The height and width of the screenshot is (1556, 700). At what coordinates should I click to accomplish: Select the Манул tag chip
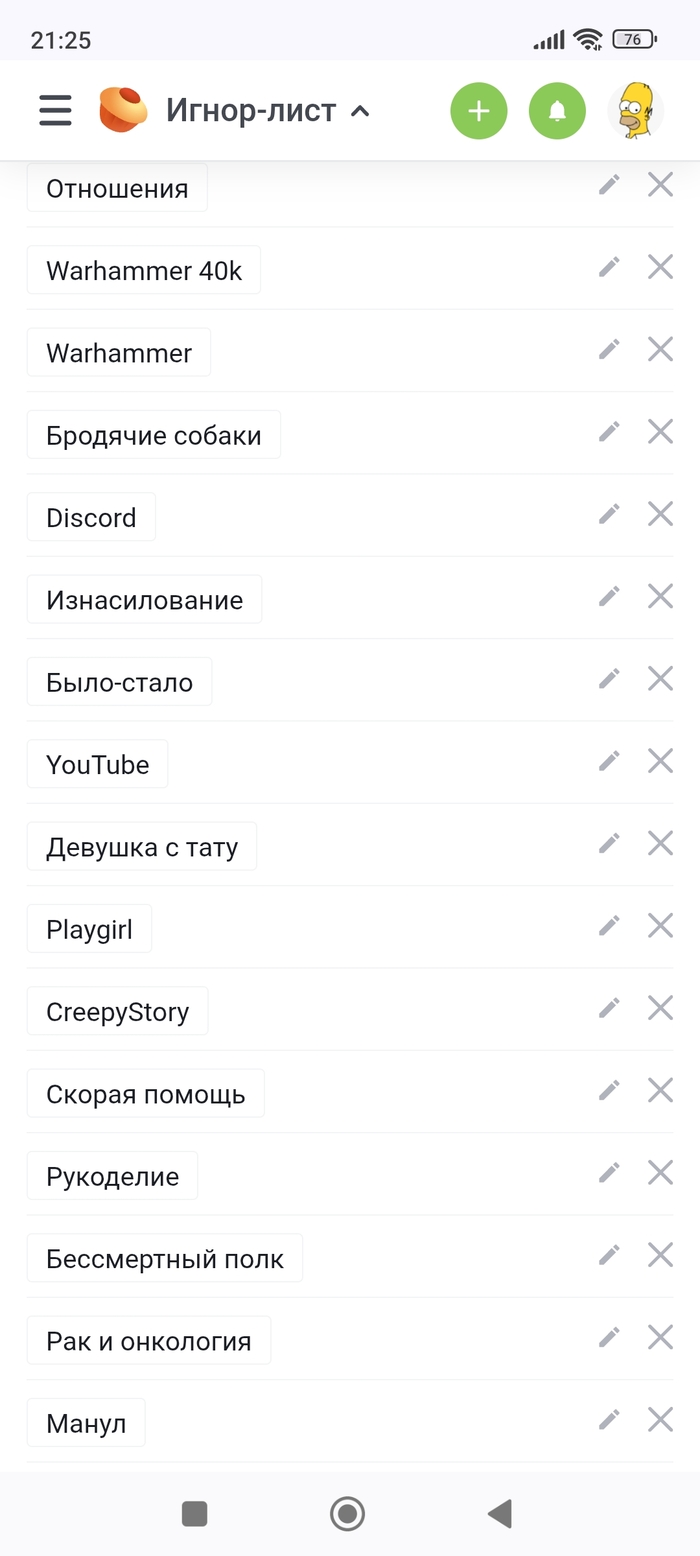(x=86, y=1423)
